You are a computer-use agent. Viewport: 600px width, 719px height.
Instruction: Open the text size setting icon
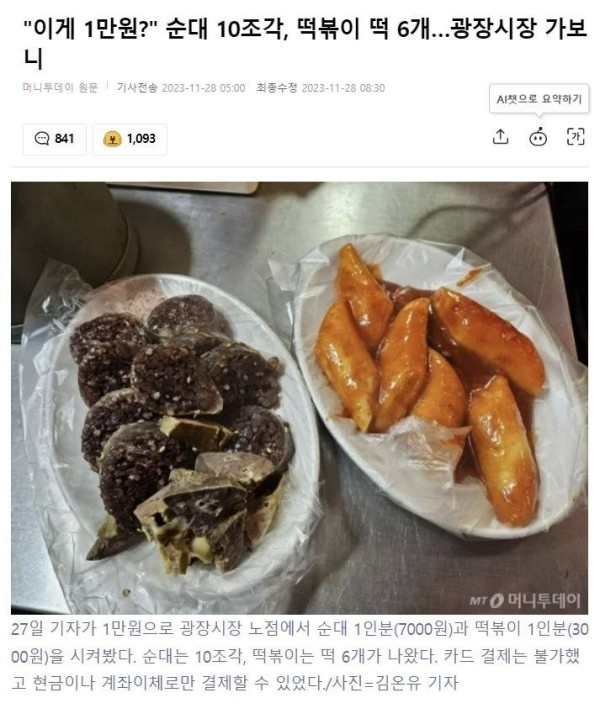575,138
